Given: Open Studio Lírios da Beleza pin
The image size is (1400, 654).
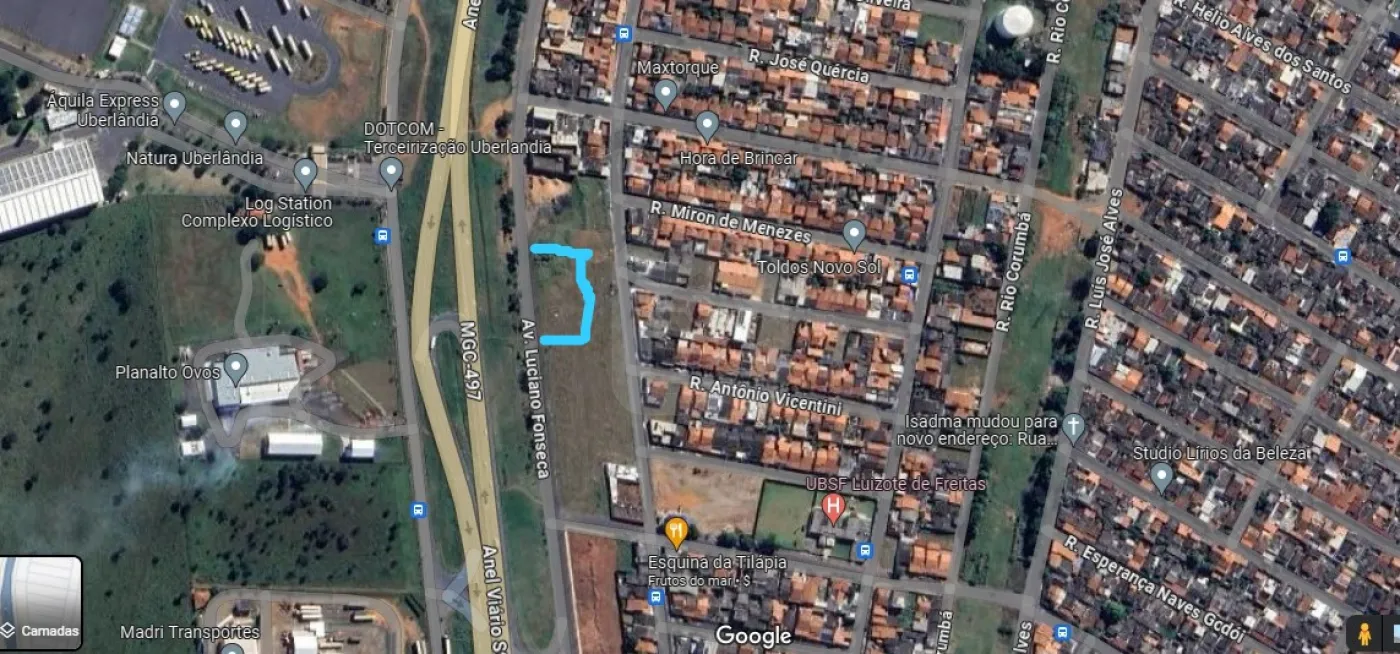Looking at the screenshot, I should [x=1161, y=475].
